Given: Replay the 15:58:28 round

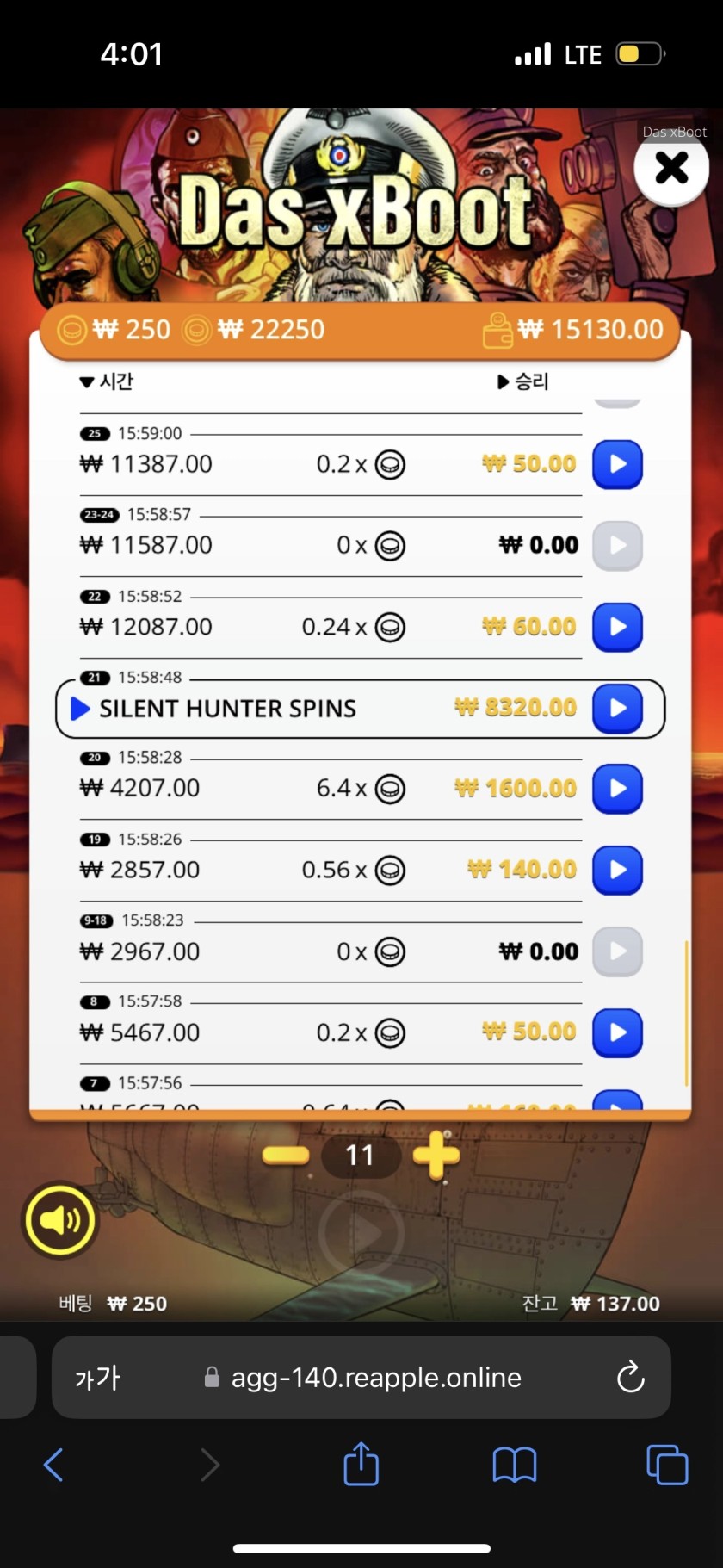Looking at the screenshot, I should coord(617,788).
